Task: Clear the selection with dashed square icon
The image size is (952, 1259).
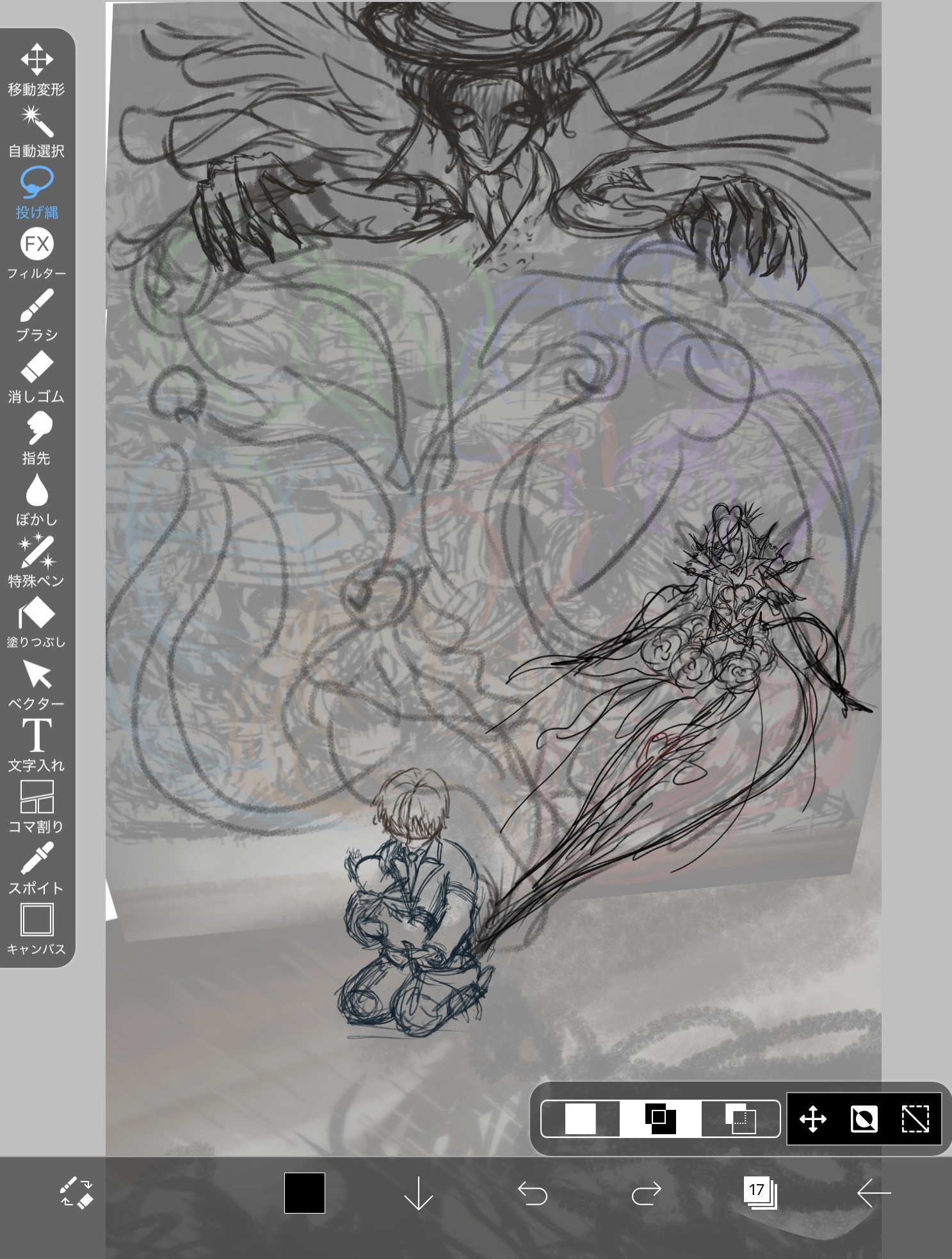Action: pos(915,1119)
